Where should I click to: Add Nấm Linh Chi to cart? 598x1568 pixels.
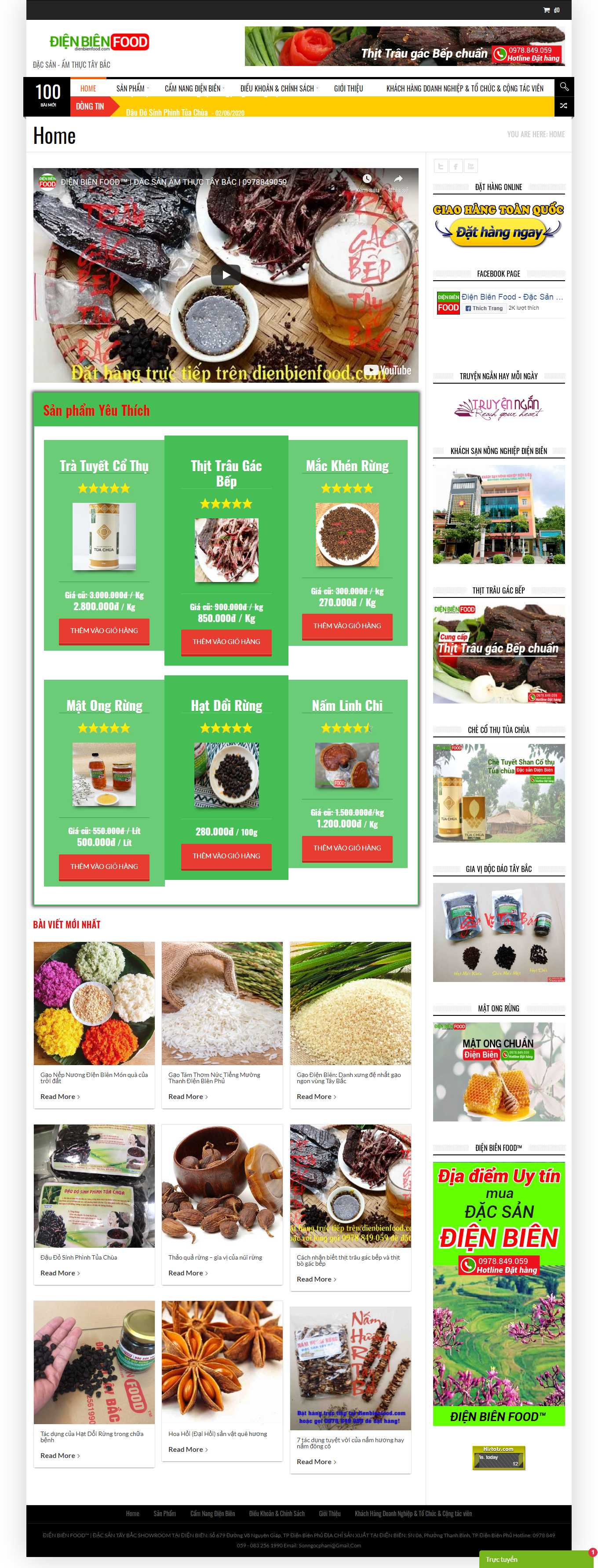[x=347, y=848]
